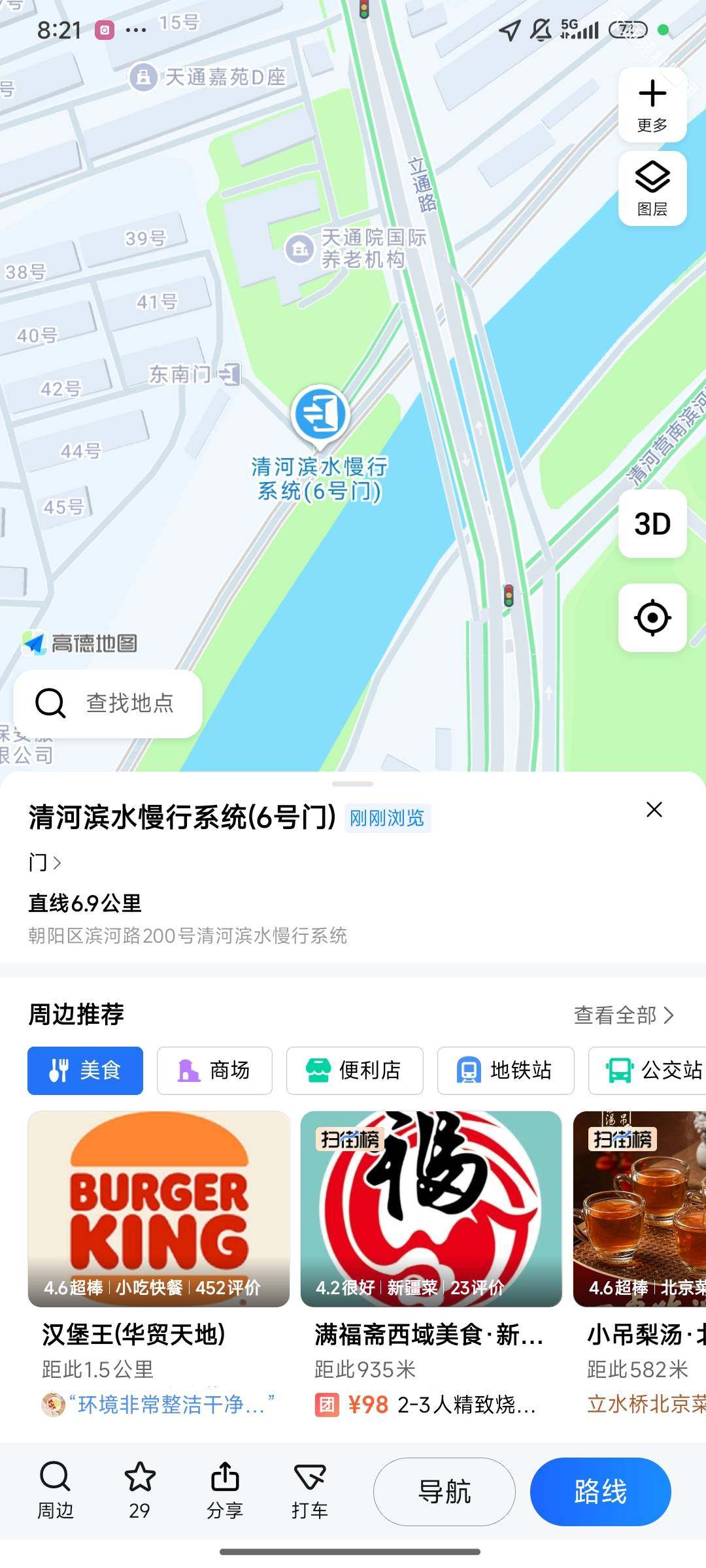Plan a route with 路线
Viewport: 706px width, 1568px height.
coord(600,1492)
